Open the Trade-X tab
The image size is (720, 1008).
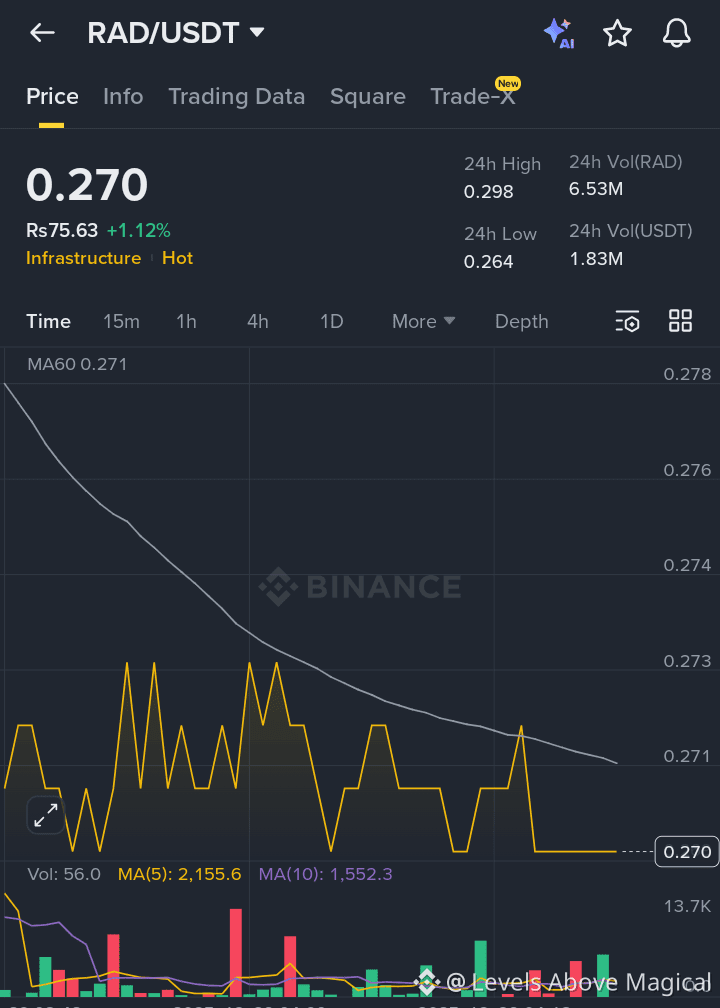(473, 97)
